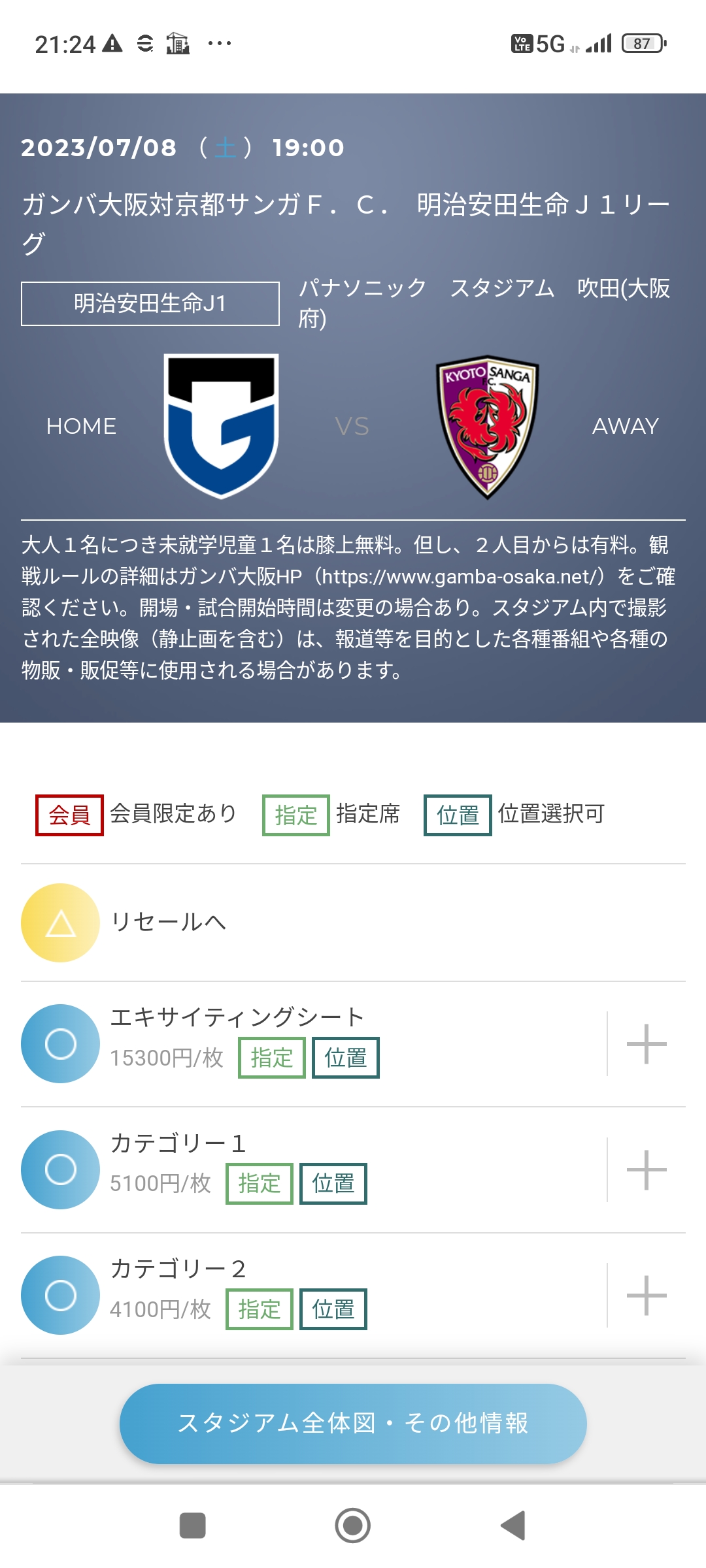Expand the カテゴリー1 plus icon
The image size is (706, 1568).
point(647,1169)
